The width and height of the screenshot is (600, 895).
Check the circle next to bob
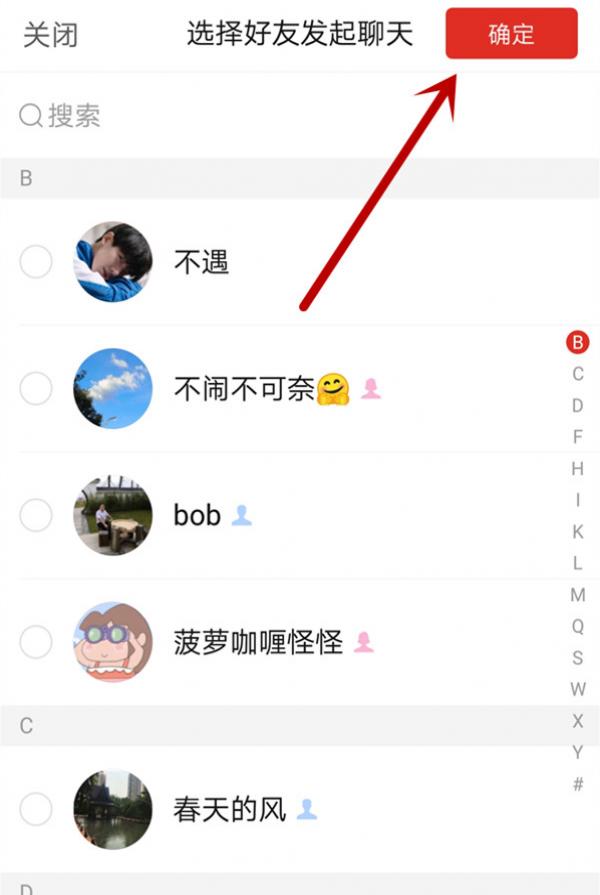(36, 515)
